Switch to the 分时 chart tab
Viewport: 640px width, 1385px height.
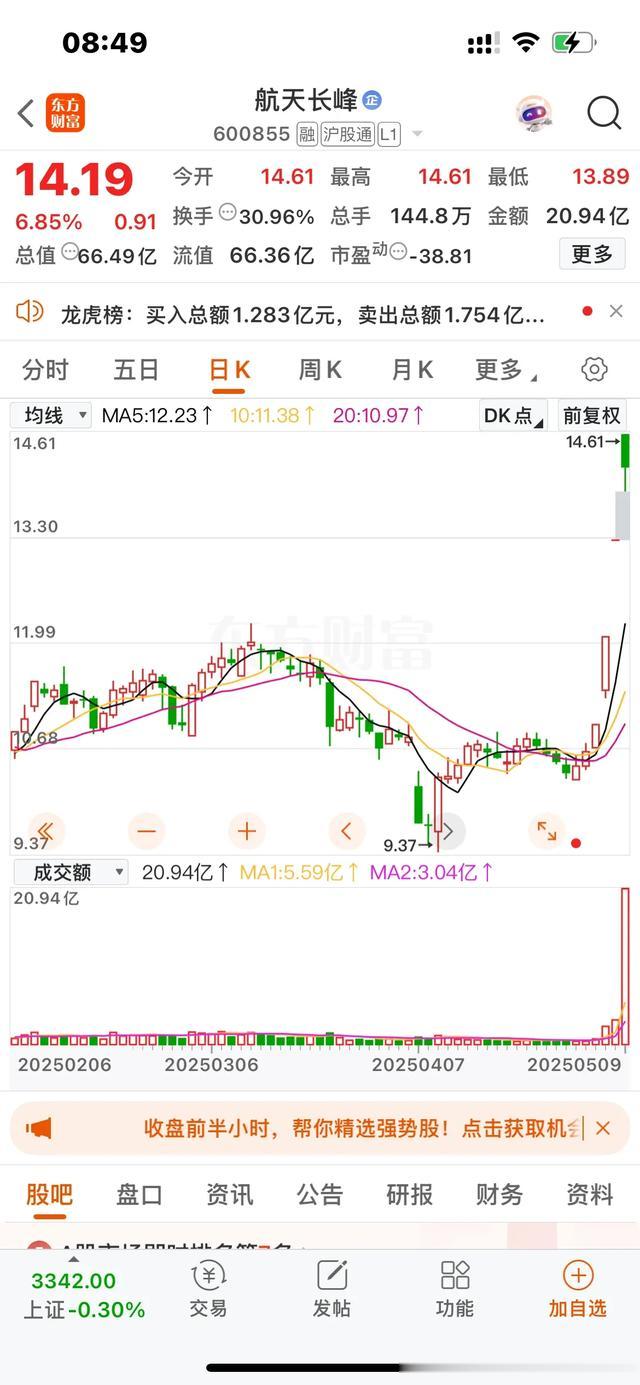pyautogui.click(x=45, y=370)
